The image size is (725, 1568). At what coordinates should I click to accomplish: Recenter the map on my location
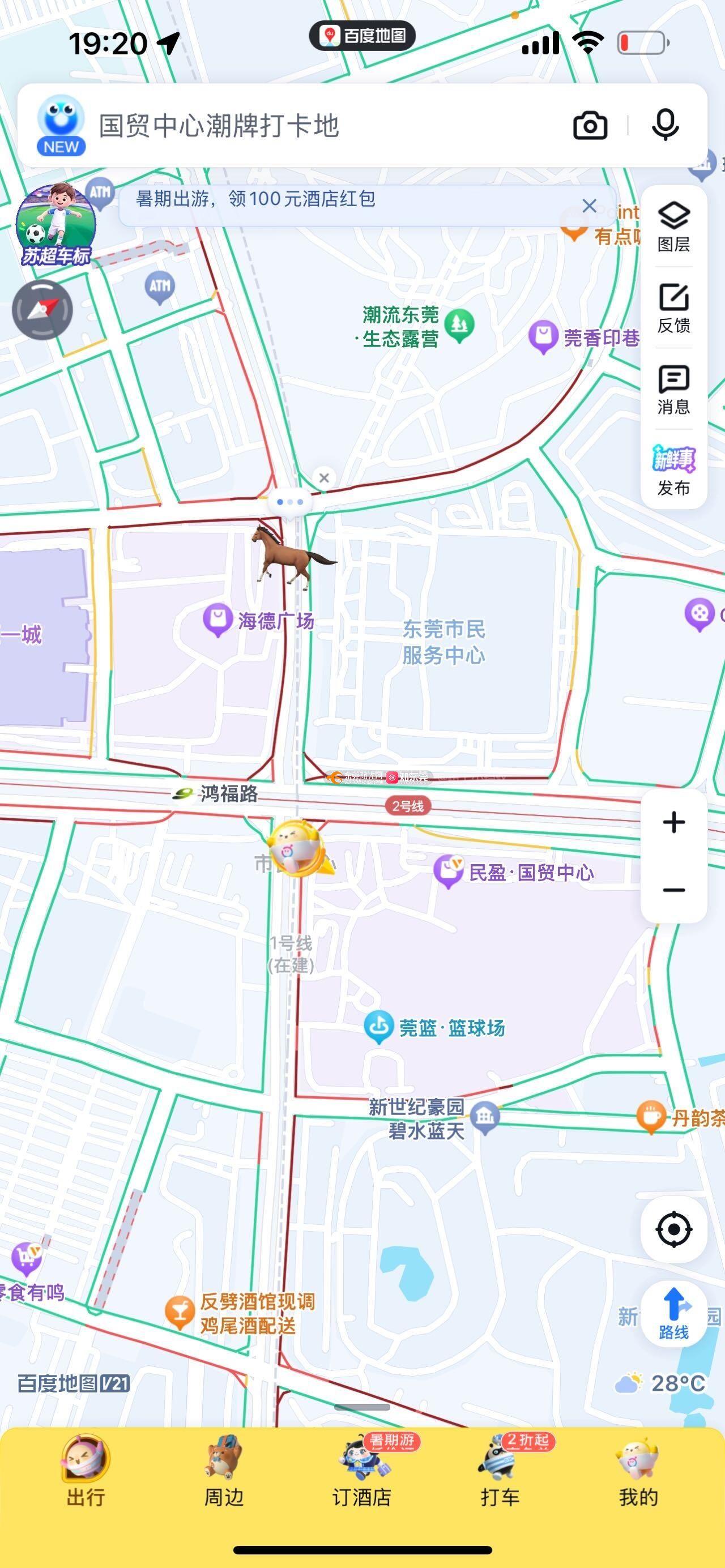pos(673,1229)
